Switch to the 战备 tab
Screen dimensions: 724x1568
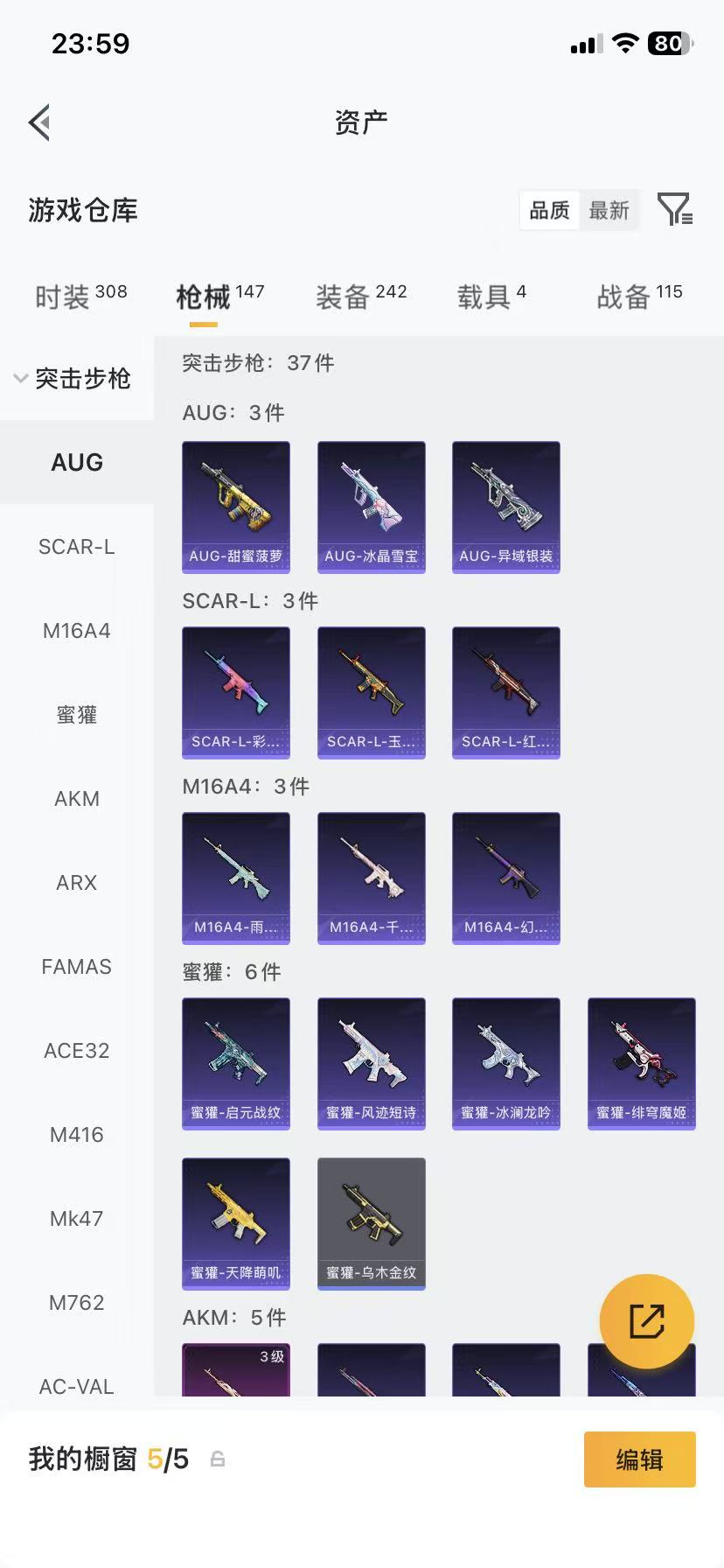[x=639, y=297]
